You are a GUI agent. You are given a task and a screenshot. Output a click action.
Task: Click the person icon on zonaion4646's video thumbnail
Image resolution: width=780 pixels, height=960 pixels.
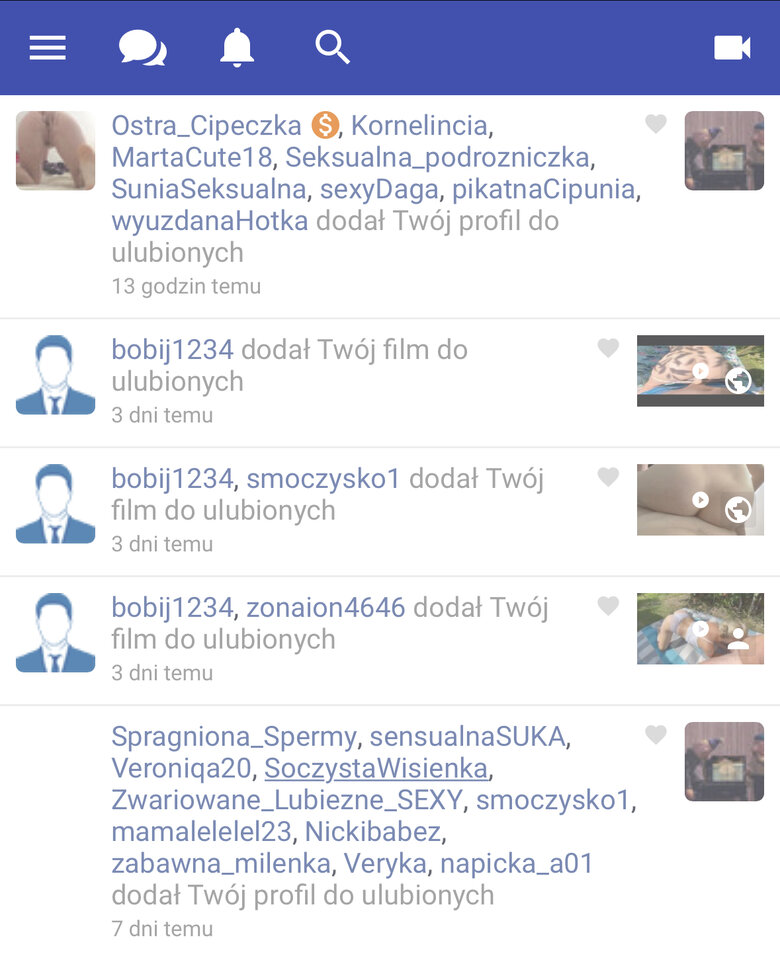tap(739, 639)
